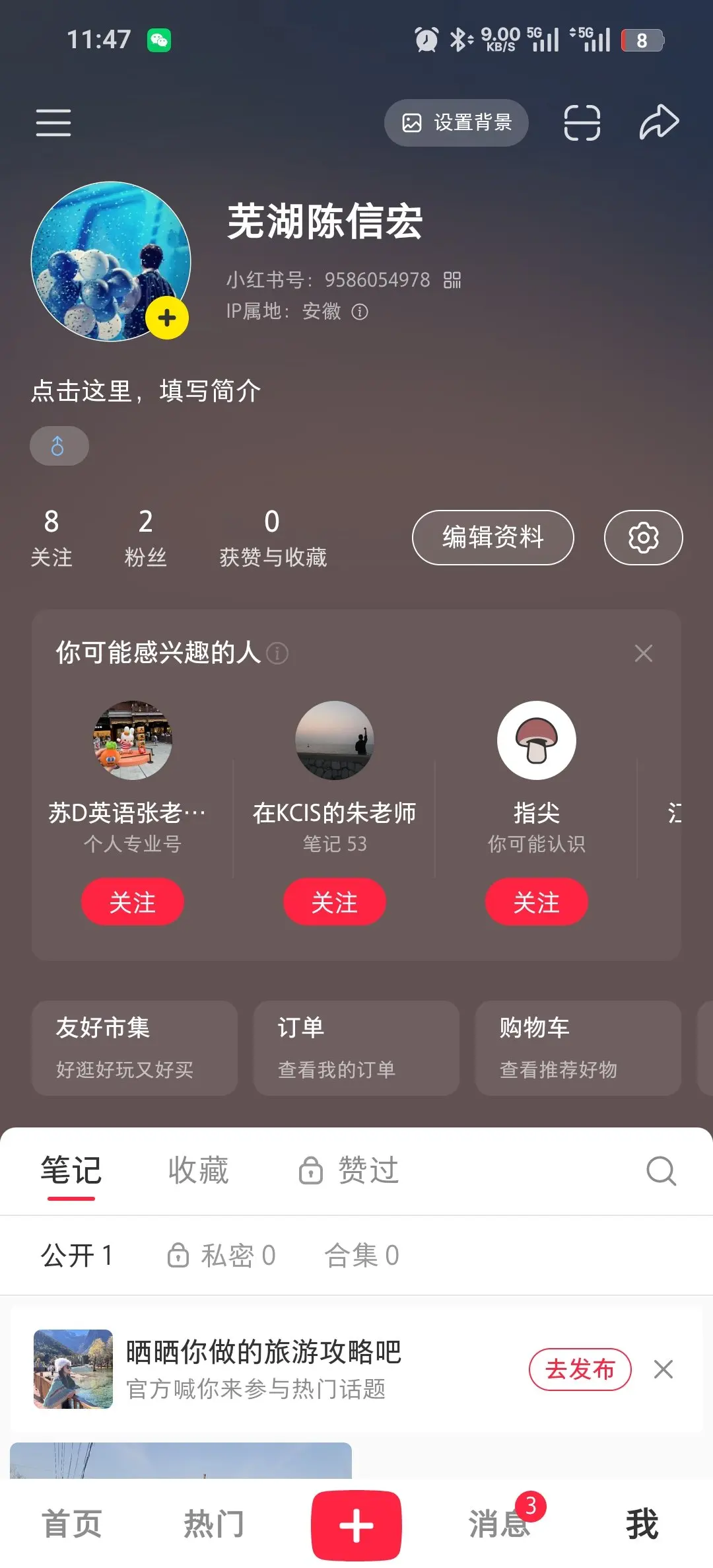Follow 在KCIS的朱老师
Screen dimensions: 713x1568
pyautogui.click(x=335, y=902)
